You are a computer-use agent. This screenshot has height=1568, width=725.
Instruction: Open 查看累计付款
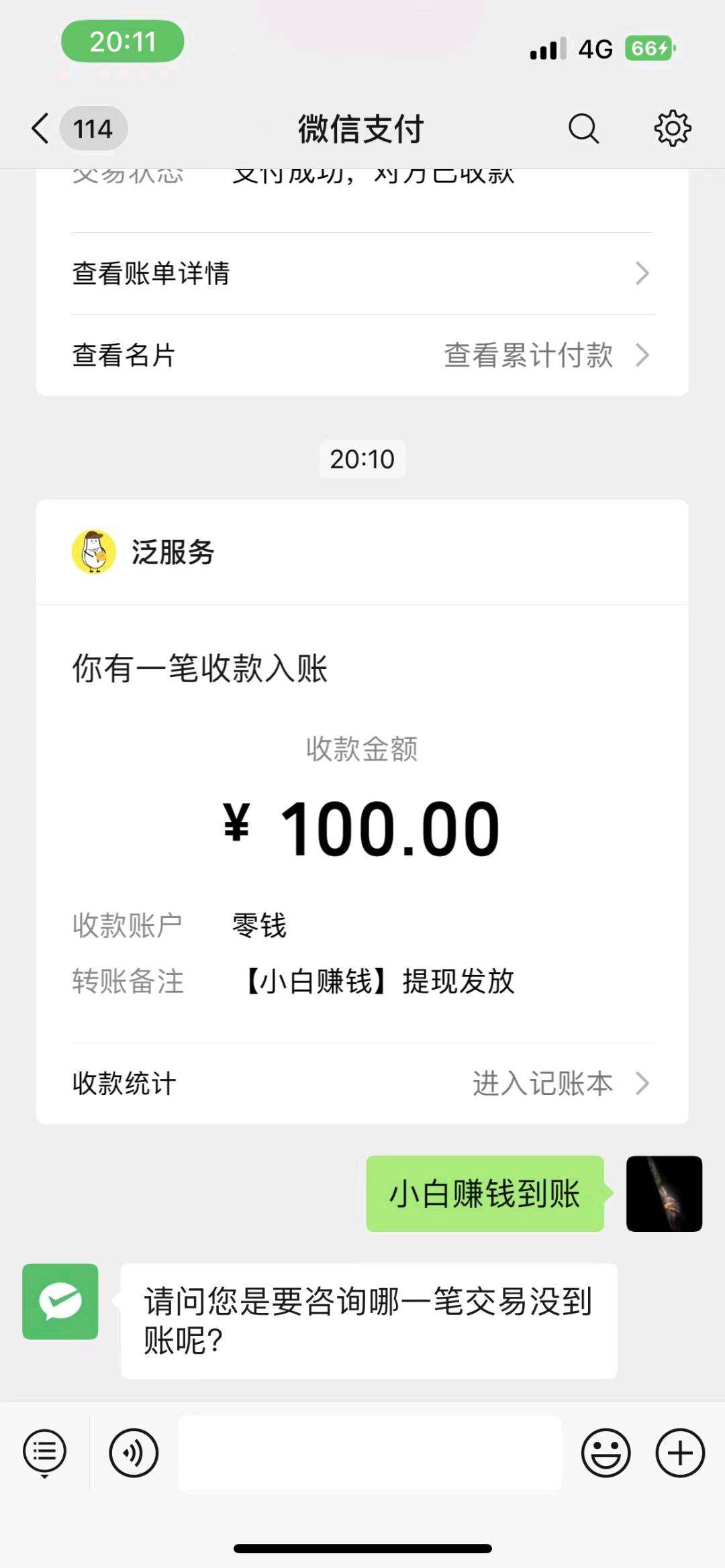[545, 356]
